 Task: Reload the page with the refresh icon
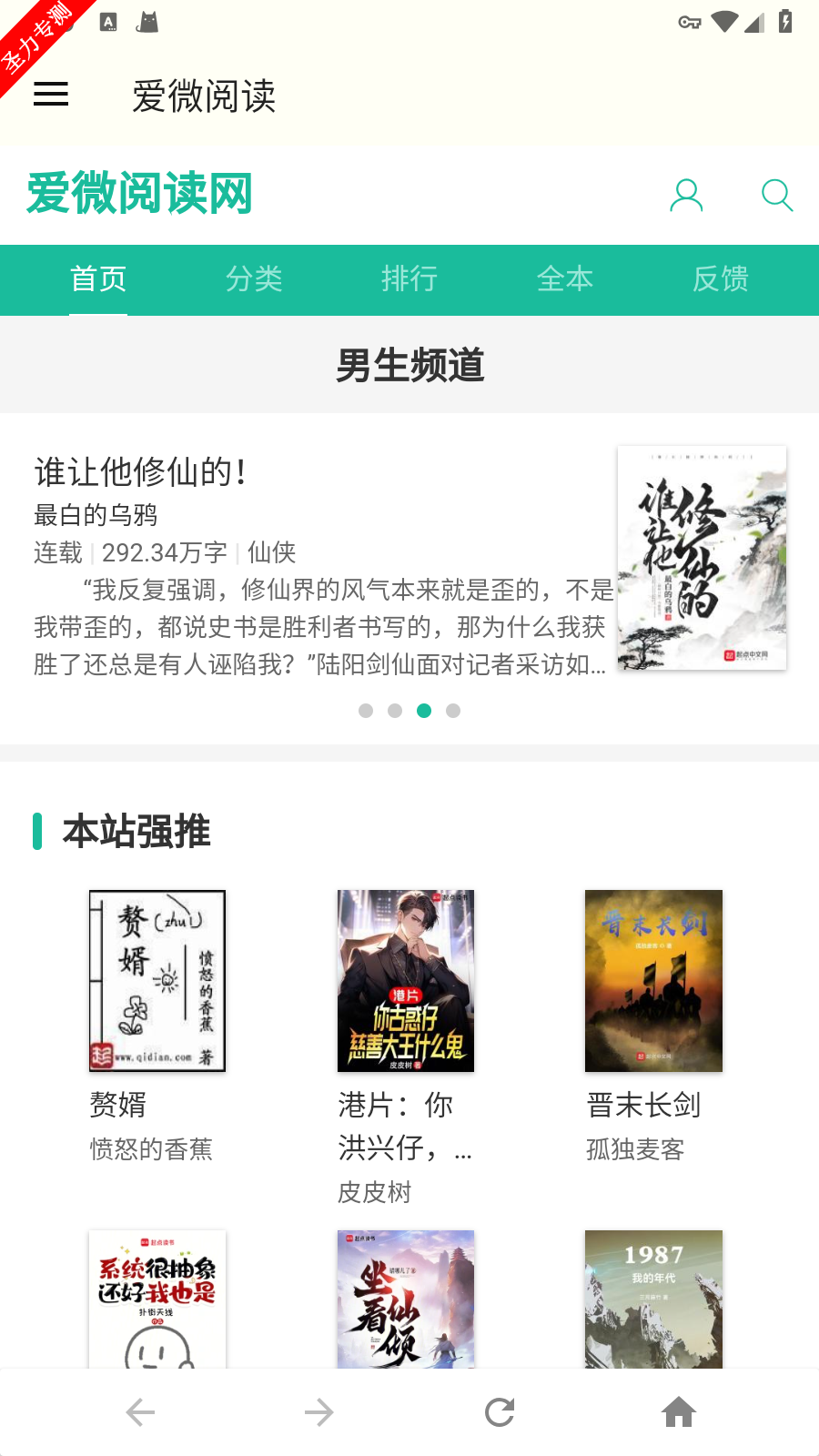(500, 1412)
